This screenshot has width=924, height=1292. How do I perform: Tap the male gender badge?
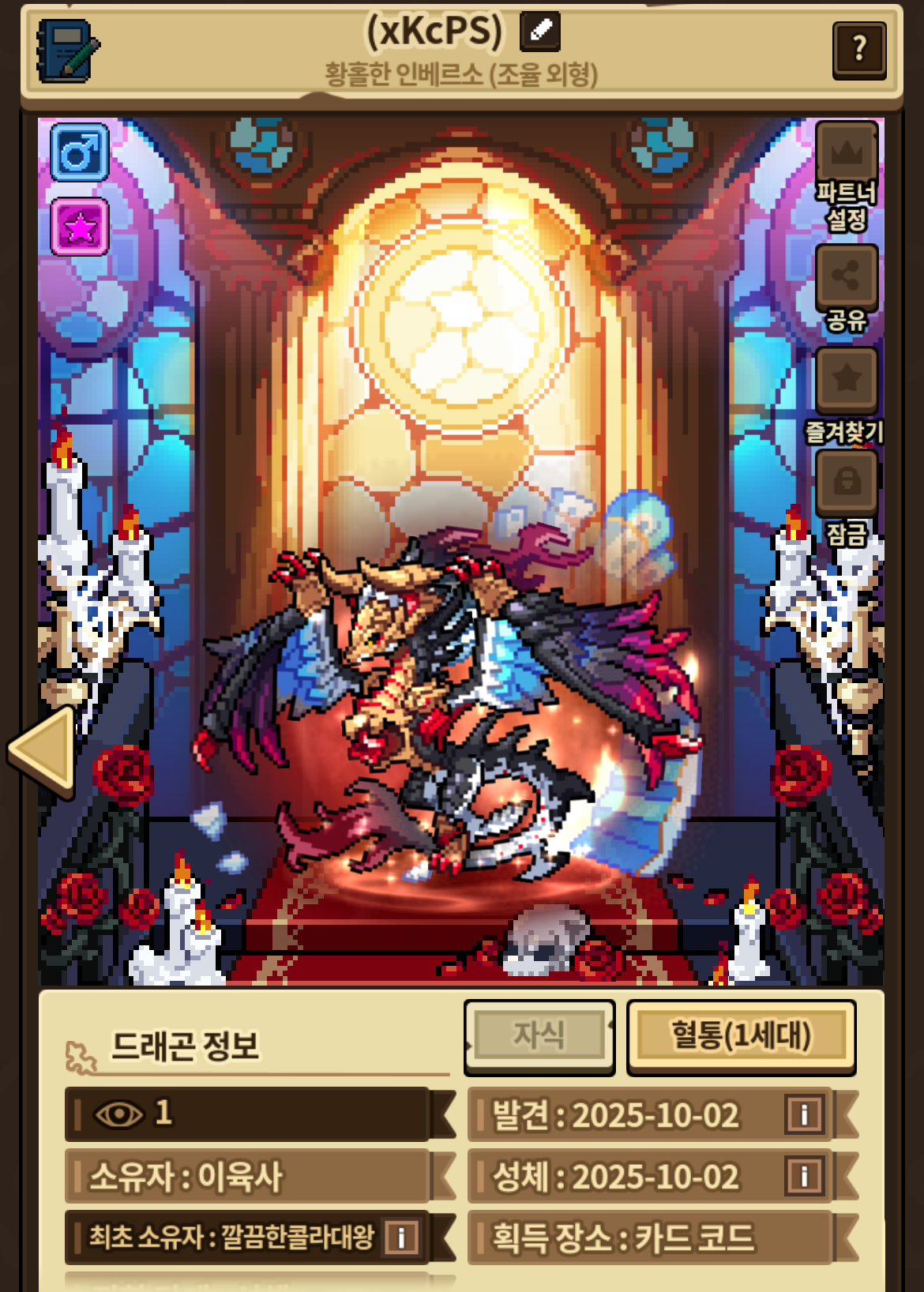pyautogui.click(x=80, y=152)
